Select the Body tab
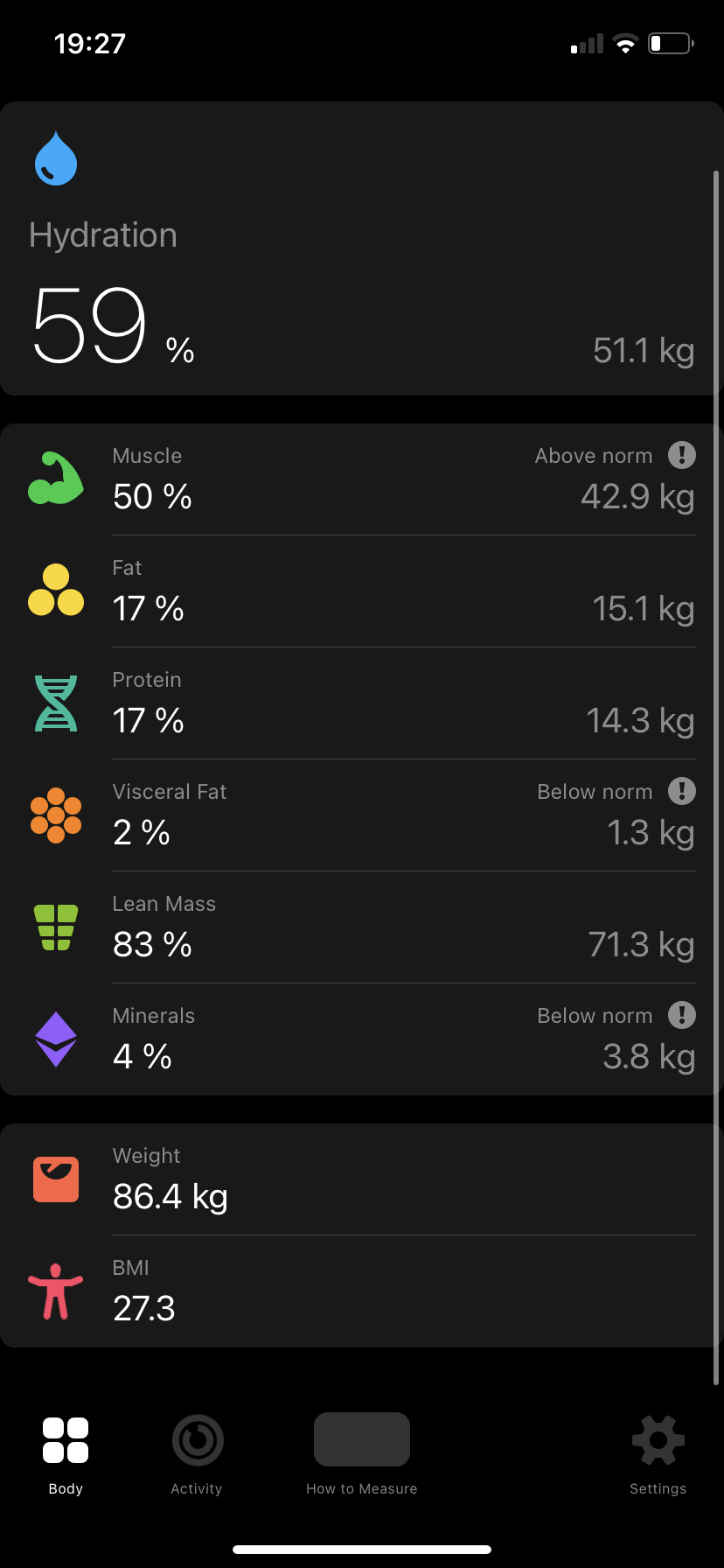Screen dimensions: 724x1568 (x=66, y=1452)
